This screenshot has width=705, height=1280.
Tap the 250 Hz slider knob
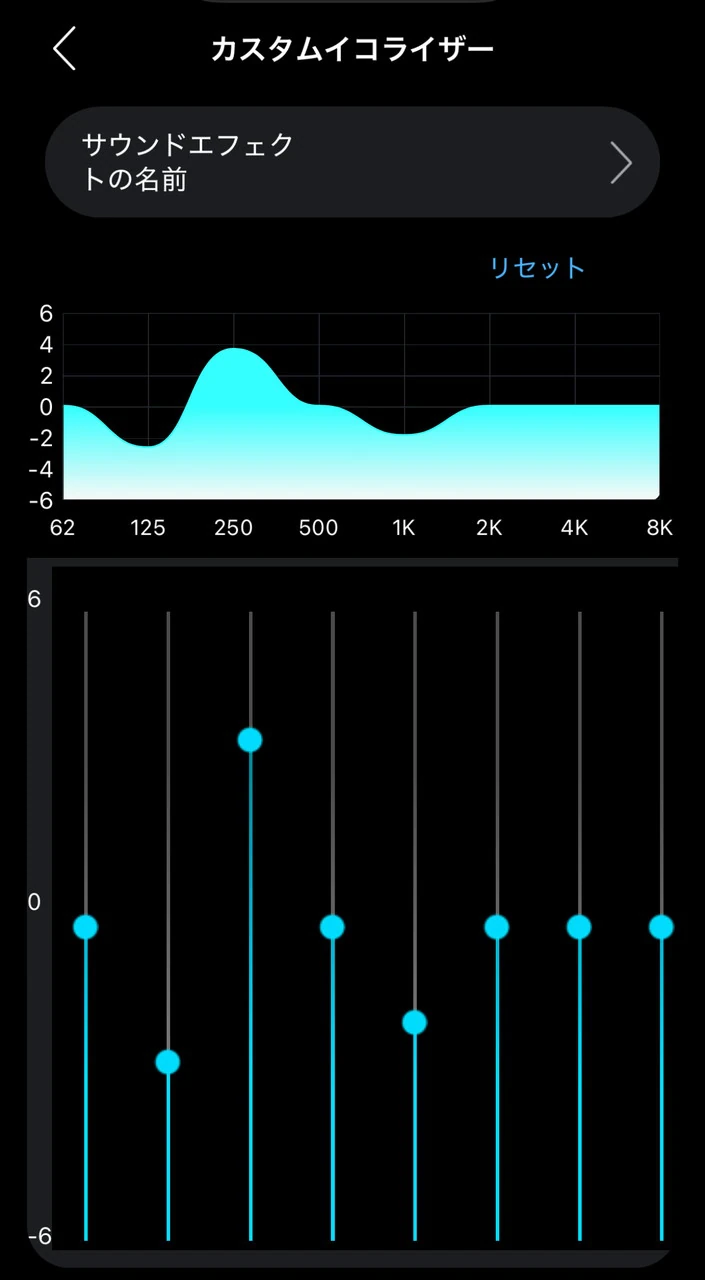[x=250, y=740]
